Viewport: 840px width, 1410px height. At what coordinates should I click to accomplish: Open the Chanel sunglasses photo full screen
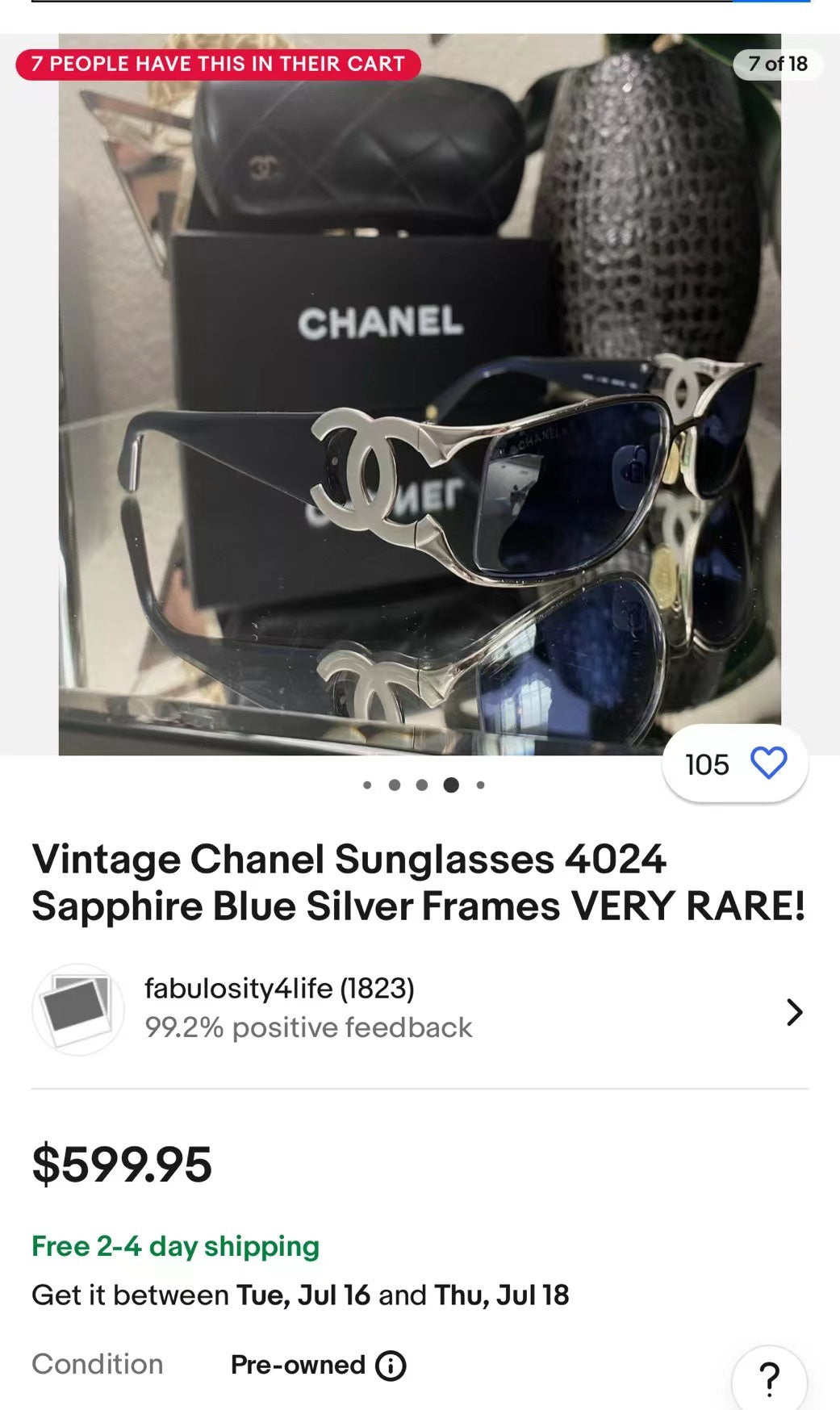pos(420,395)
